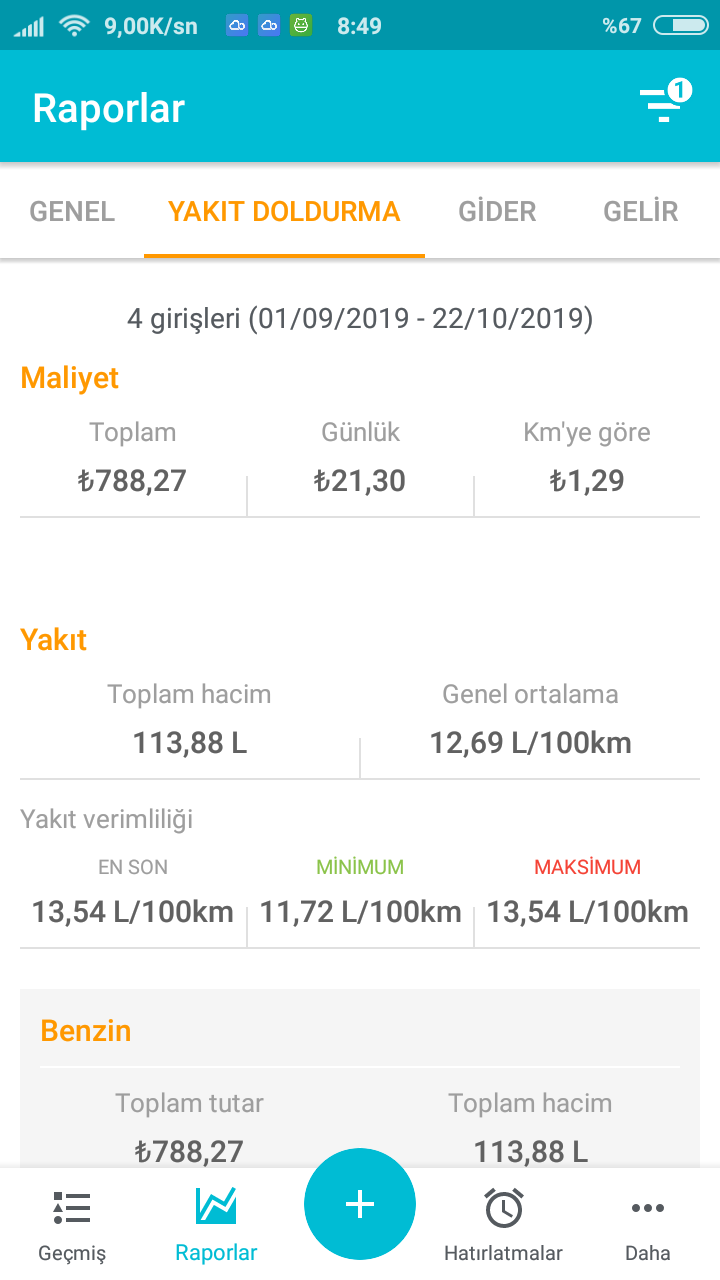Image resolution: width=720 pixels, height=1280 pixels.
Task: Switch to the GİDER tab
Action: coord(497,212)
